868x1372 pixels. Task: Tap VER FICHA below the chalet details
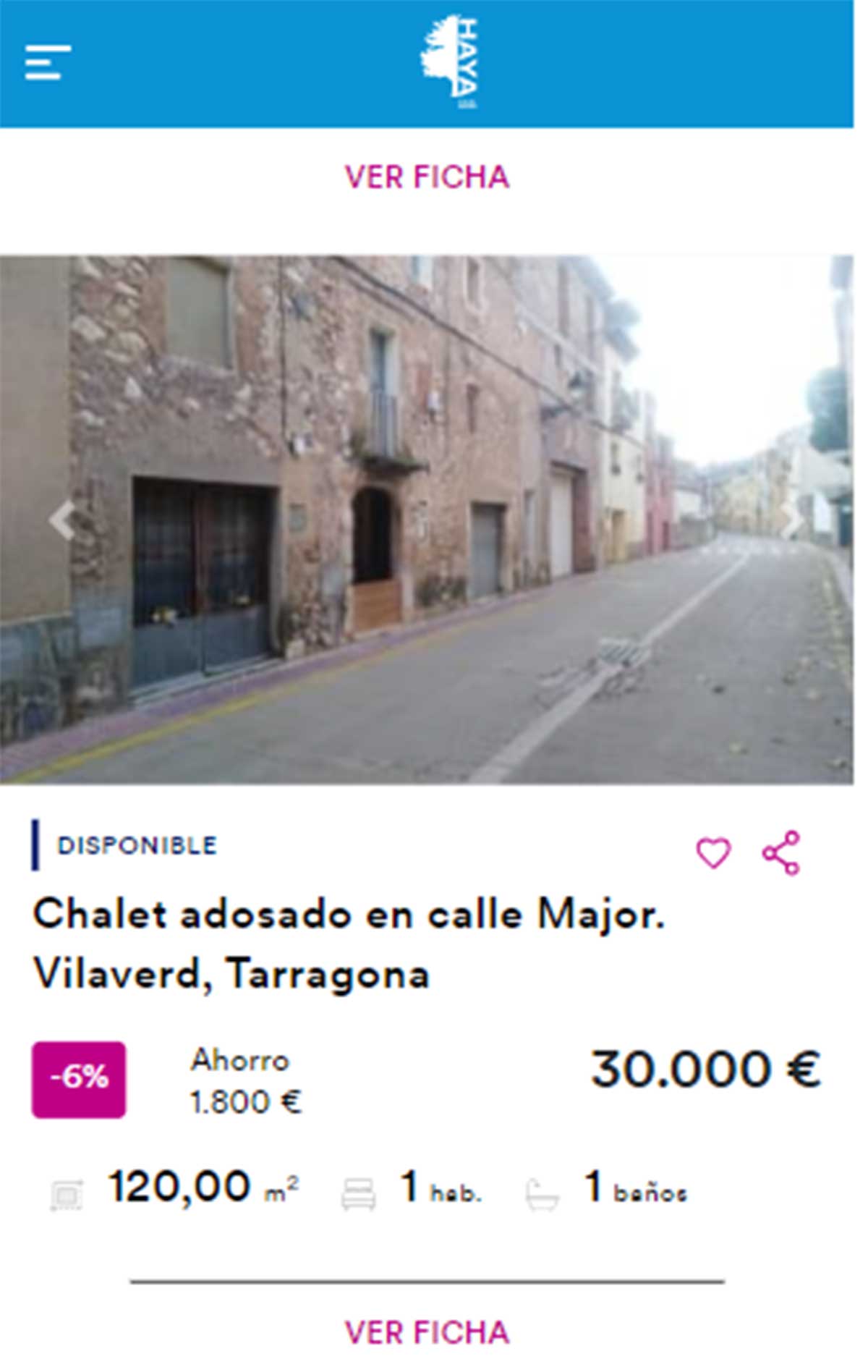pos(427,1333)
